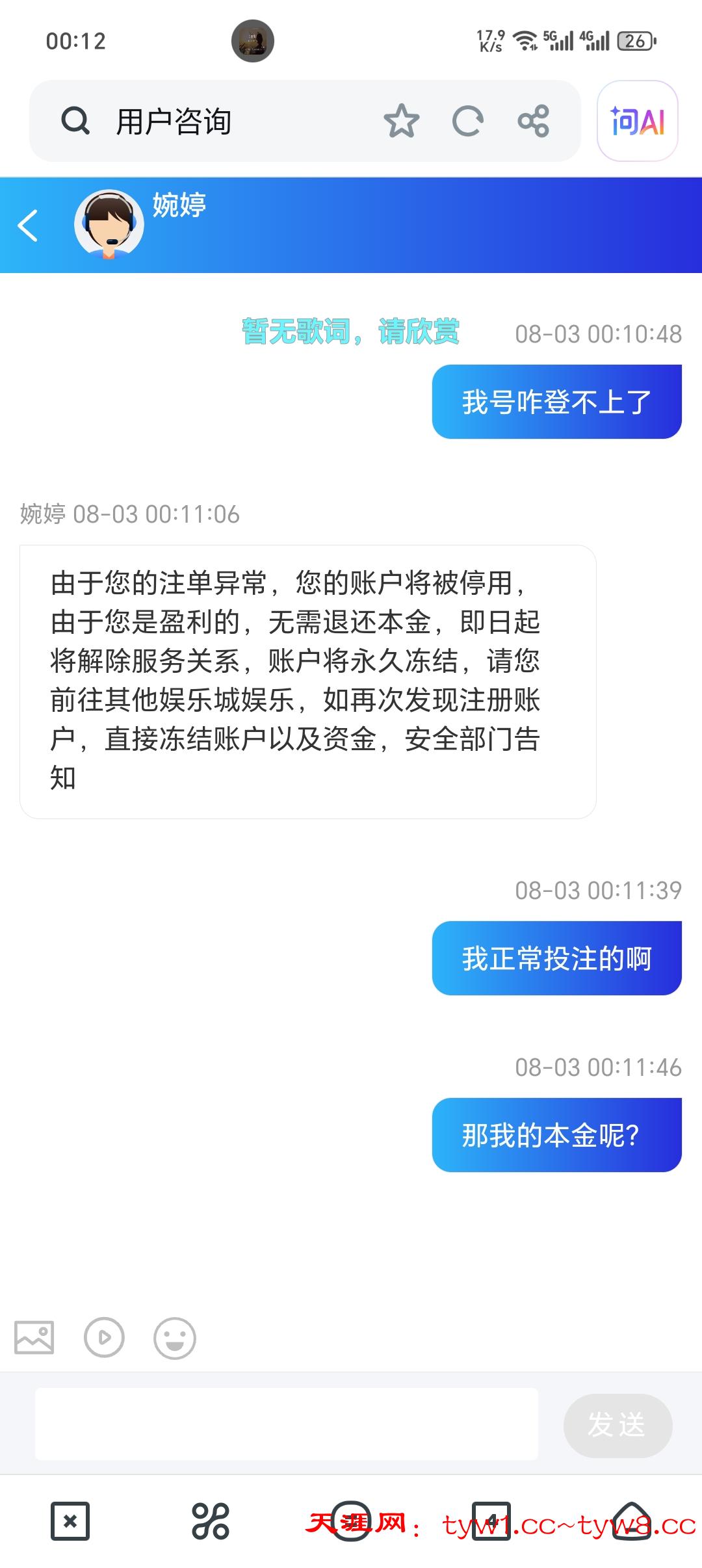This screenshot has height=1568, width=702.
Task: Open the browser tabs switcher
Action: [x=491, y=1521]
